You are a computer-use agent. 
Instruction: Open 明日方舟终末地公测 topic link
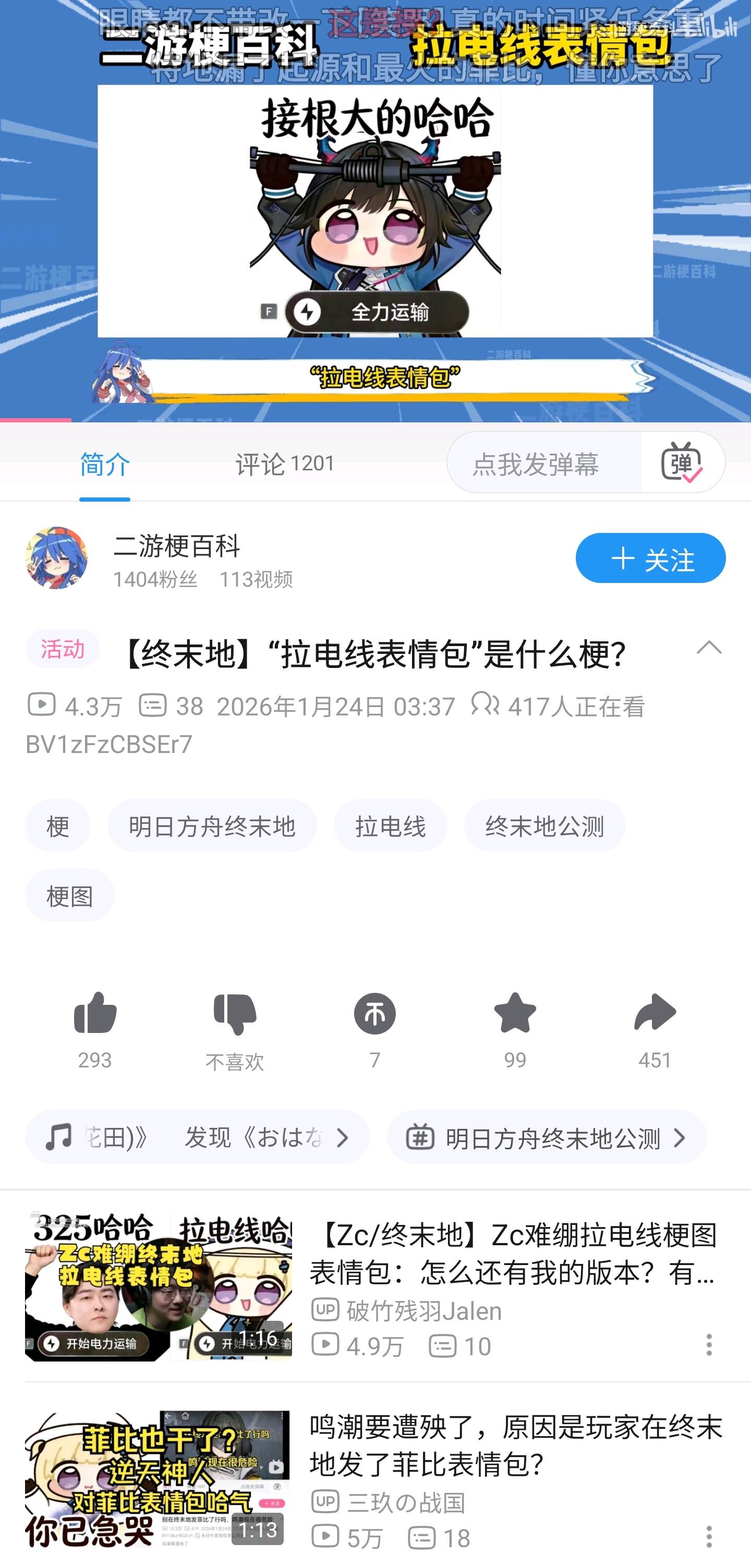[547, 1137]
